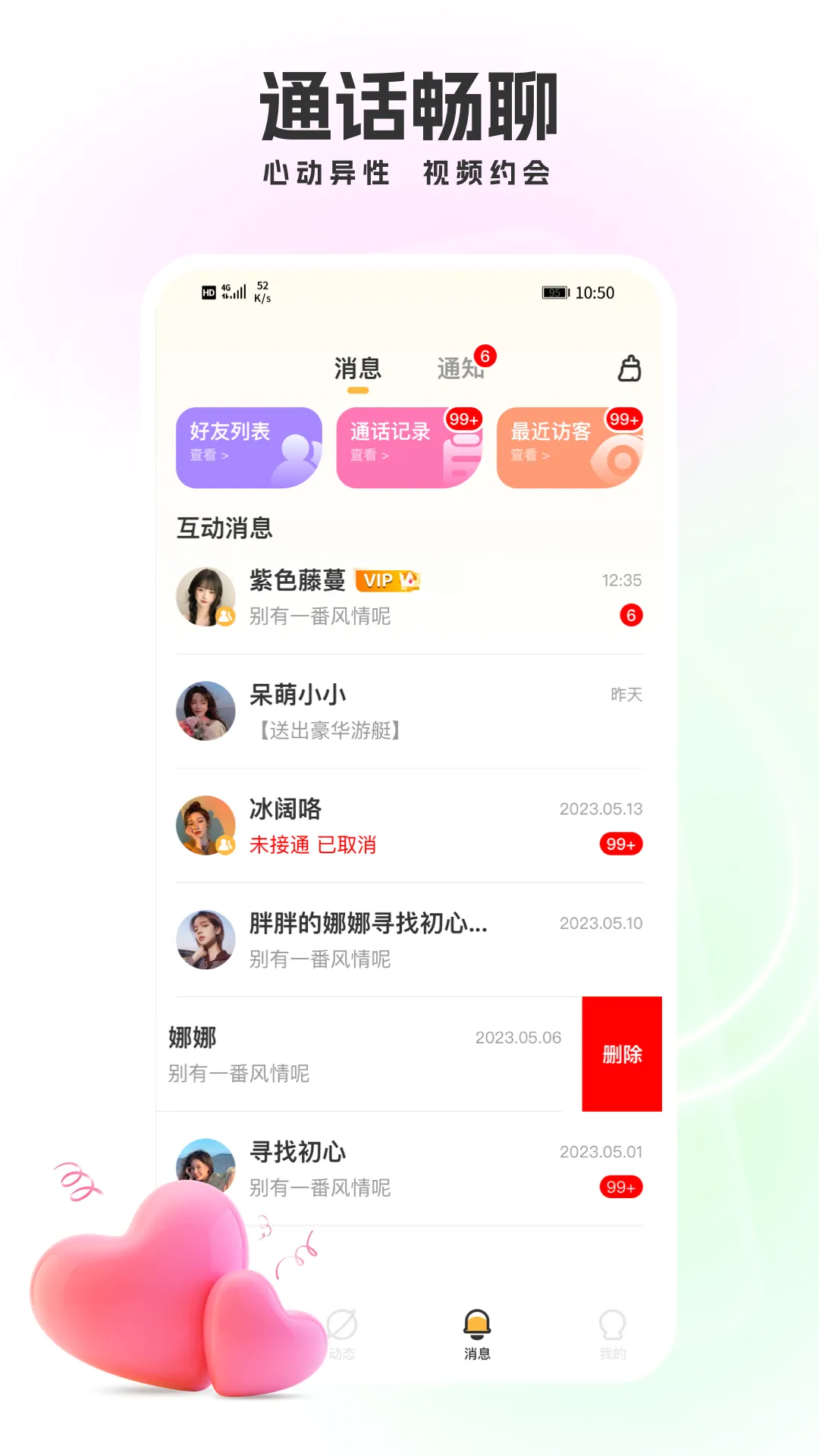Image resolution: width=819 pixels, height=1456 pixels.
Task: Tap the VIP badge next to 紫色藤蔓
Action: click(388, 581)
